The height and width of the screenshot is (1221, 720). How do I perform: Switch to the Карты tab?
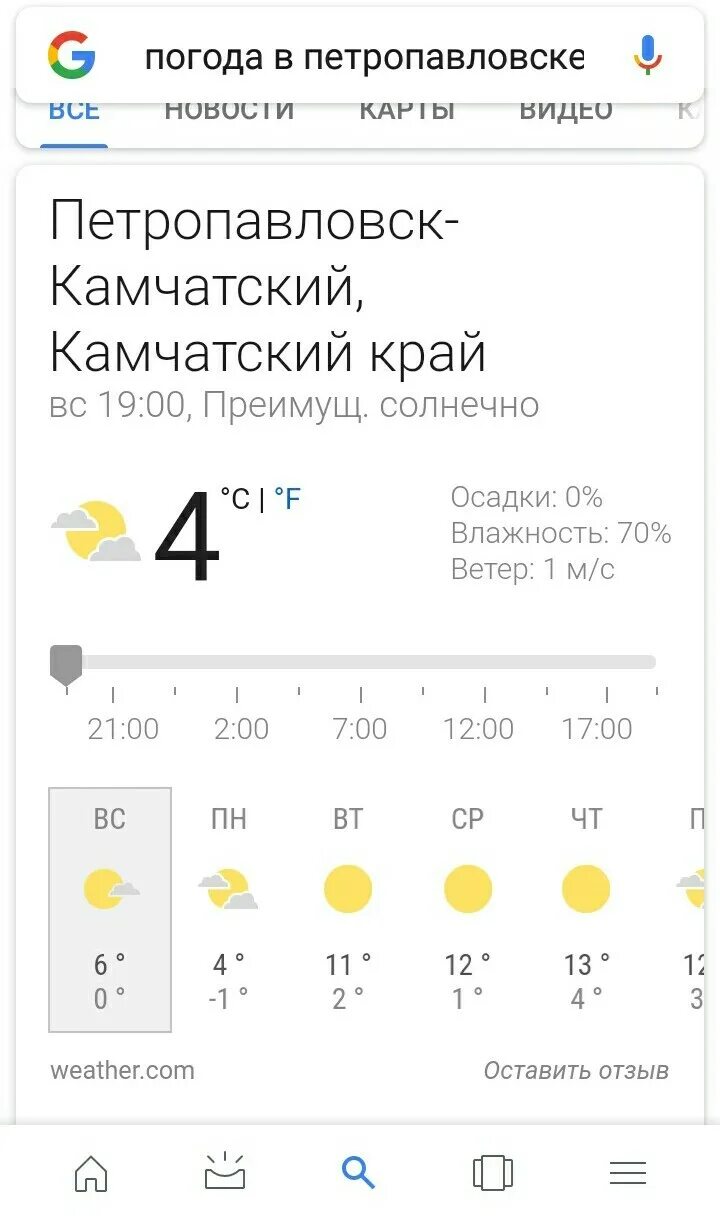point(407,110)
